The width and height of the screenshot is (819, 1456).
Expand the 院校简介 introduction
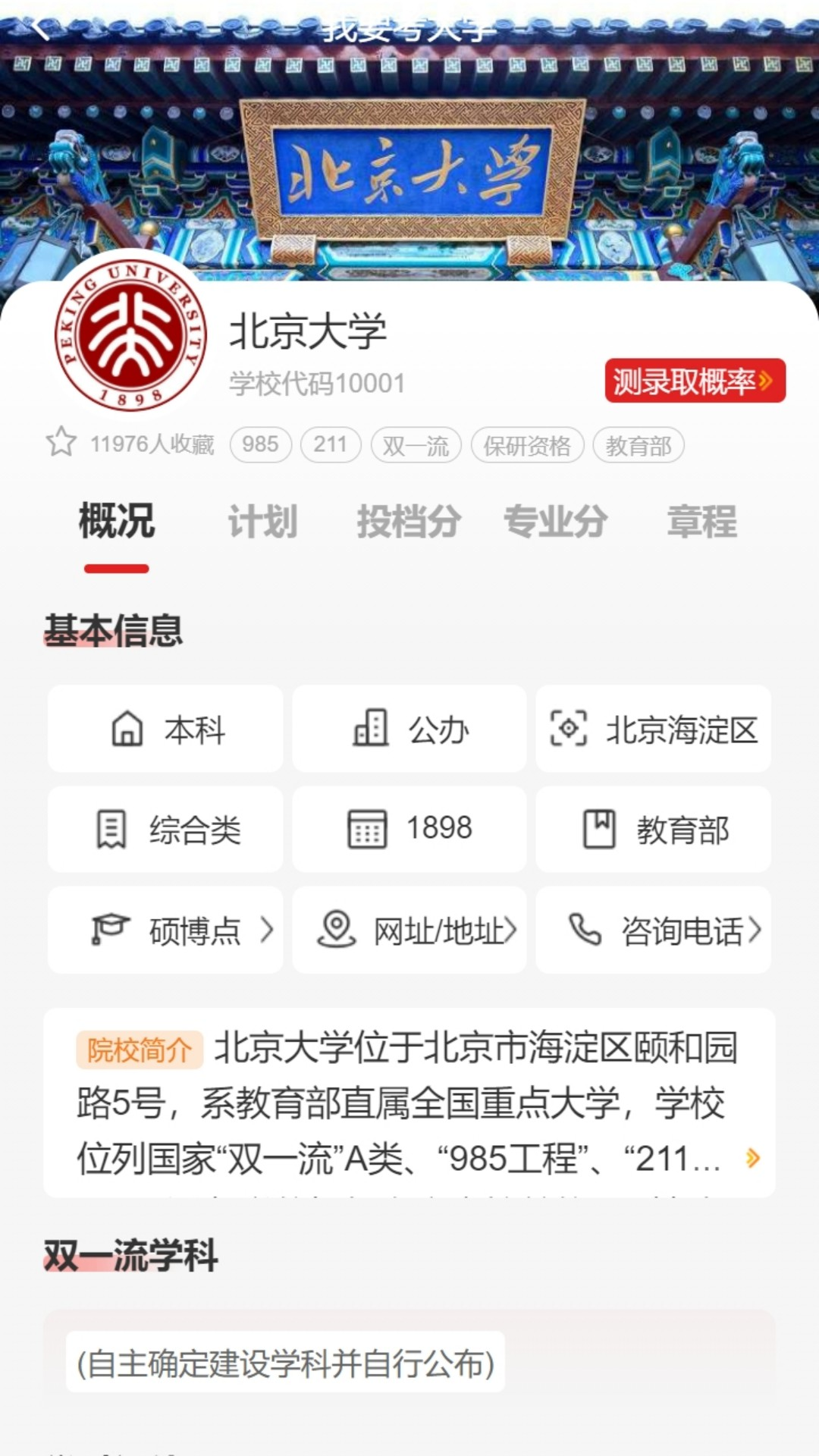(751, 1158)
